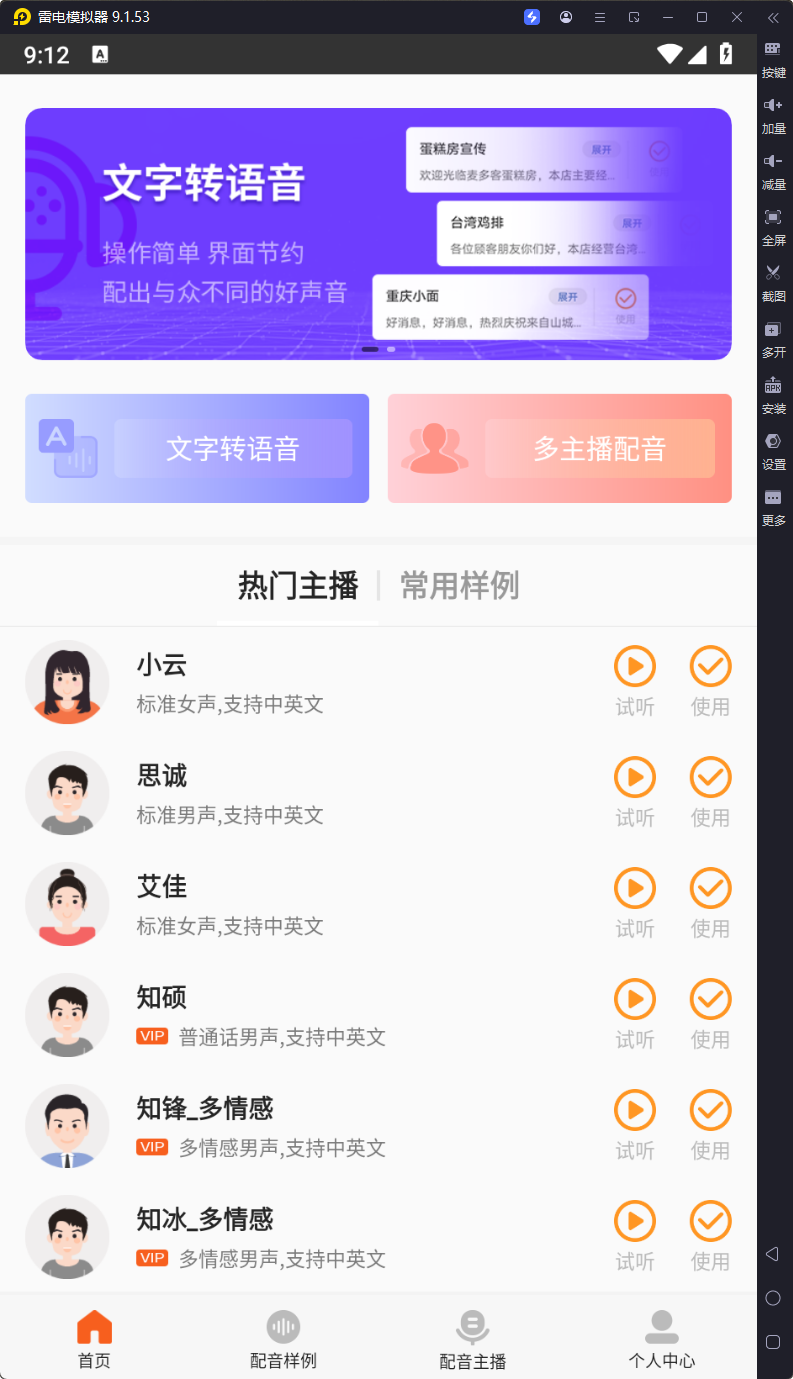The height and width of the screenshot is (1379, 793).
Task: Enter fullscreen with 全屏 icon
Action: 774,227
